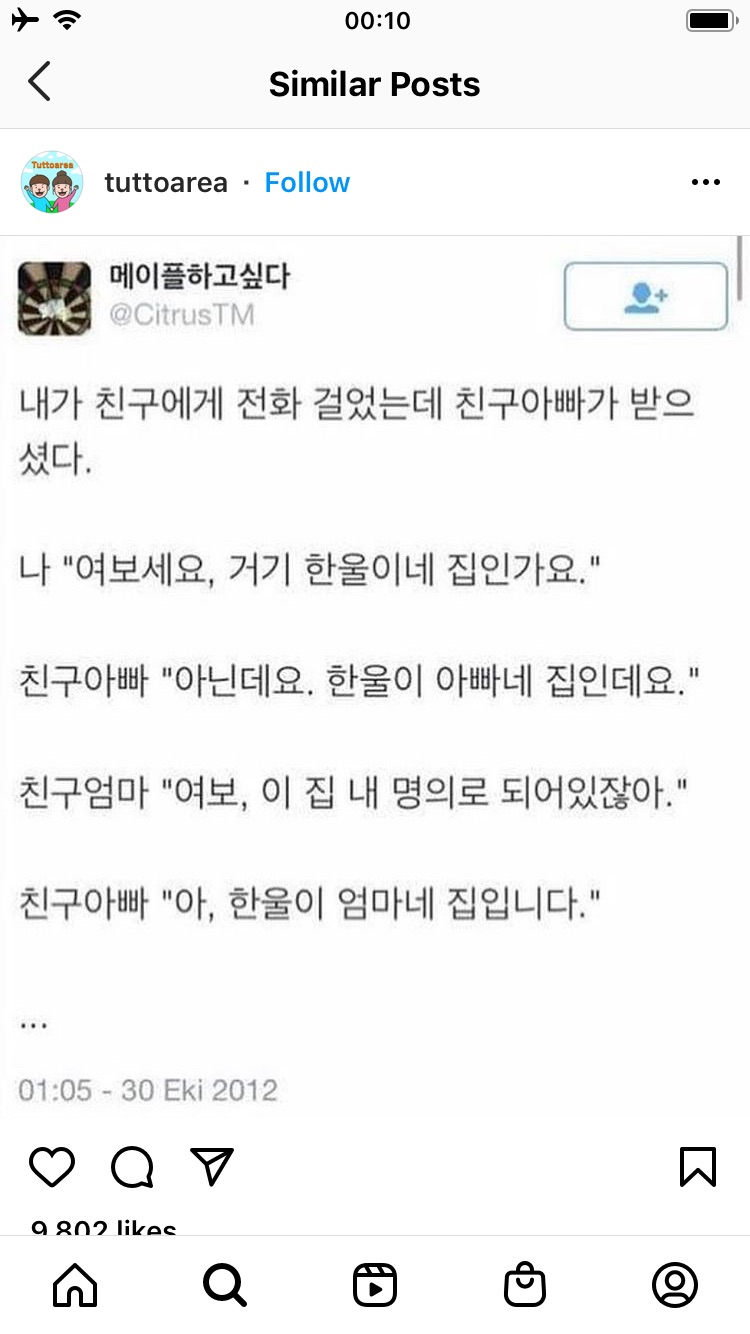Open the post image with Korean text
750x1334 pixels.
375,680
